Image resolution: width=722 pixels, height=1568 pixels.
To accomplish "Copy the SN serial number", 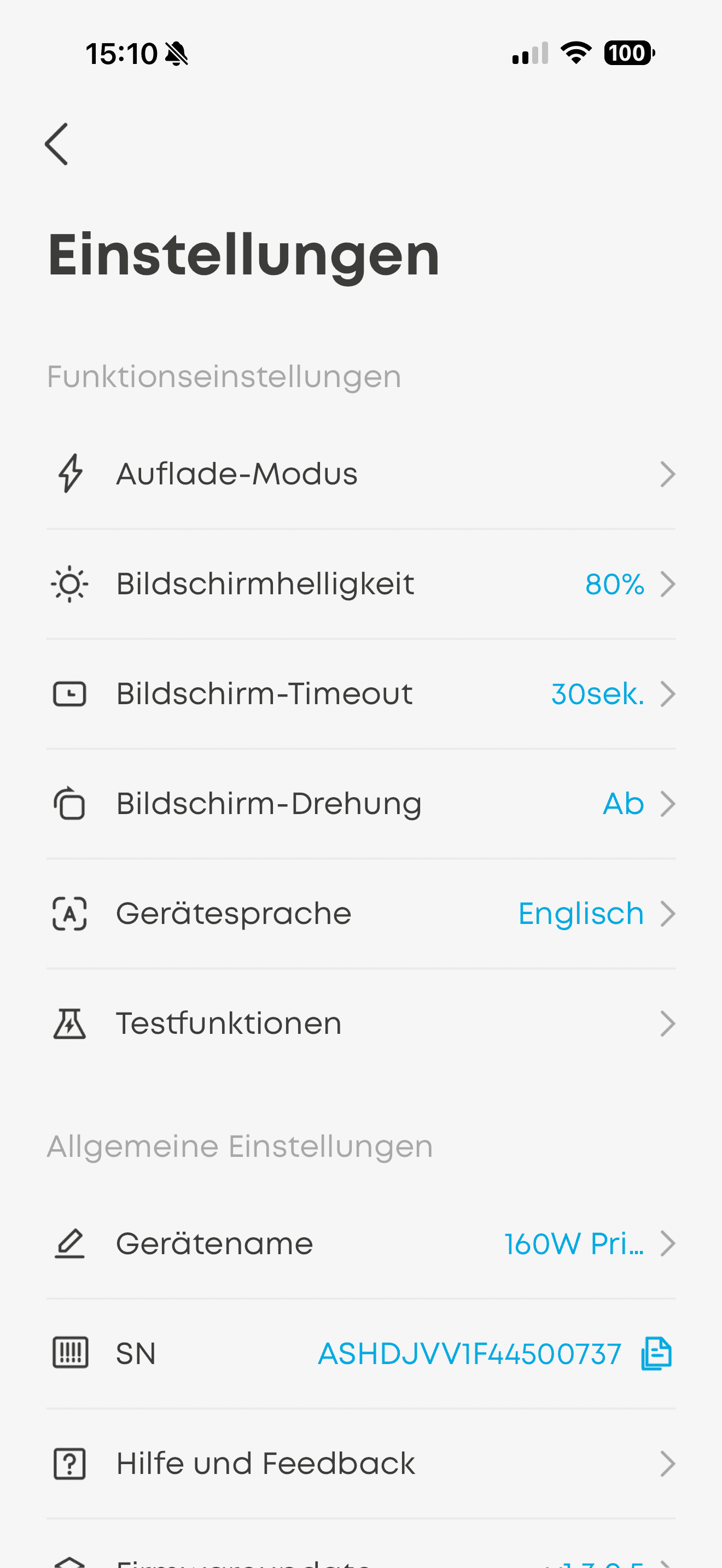I will tap(656, 1354).
